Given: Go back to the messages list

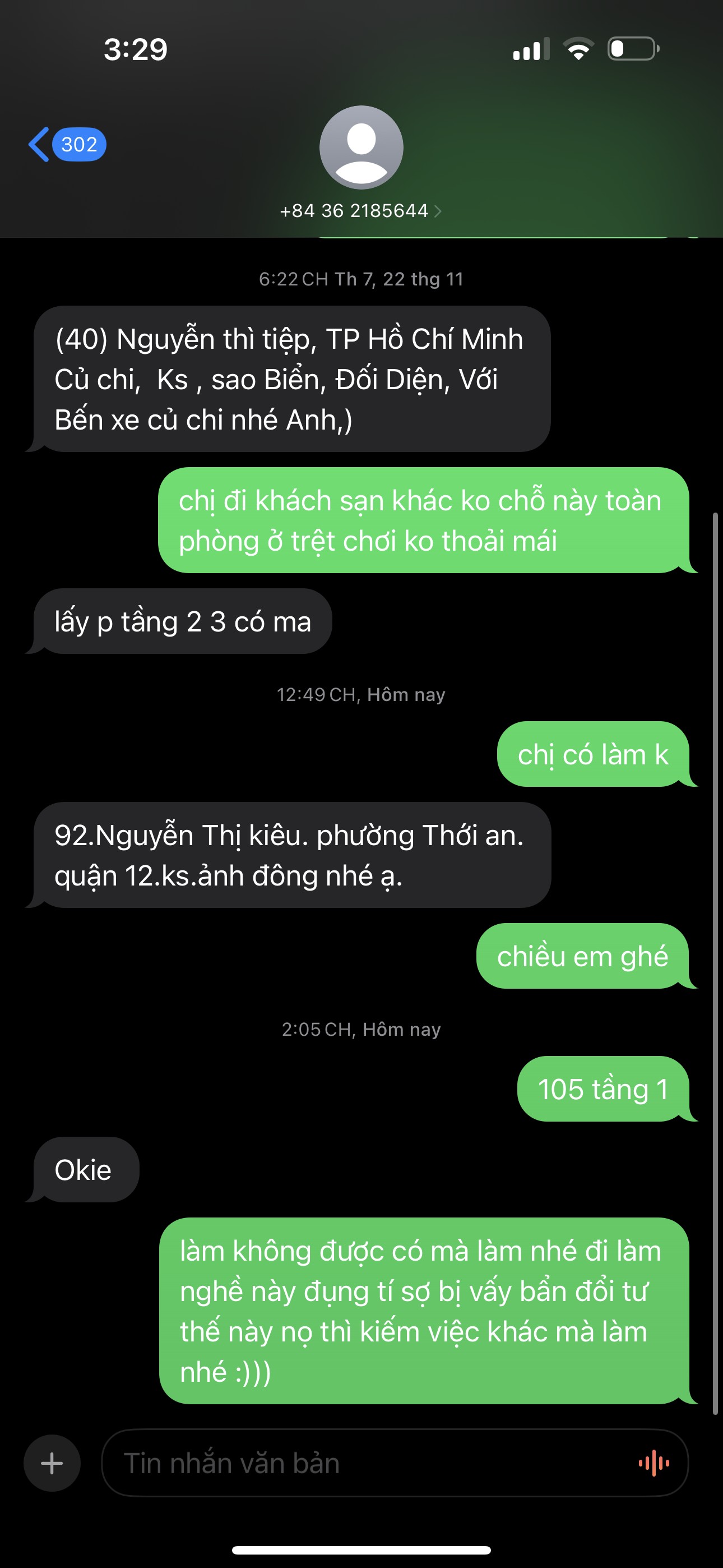Looking at the screenshot, I should tap(66, 144).
